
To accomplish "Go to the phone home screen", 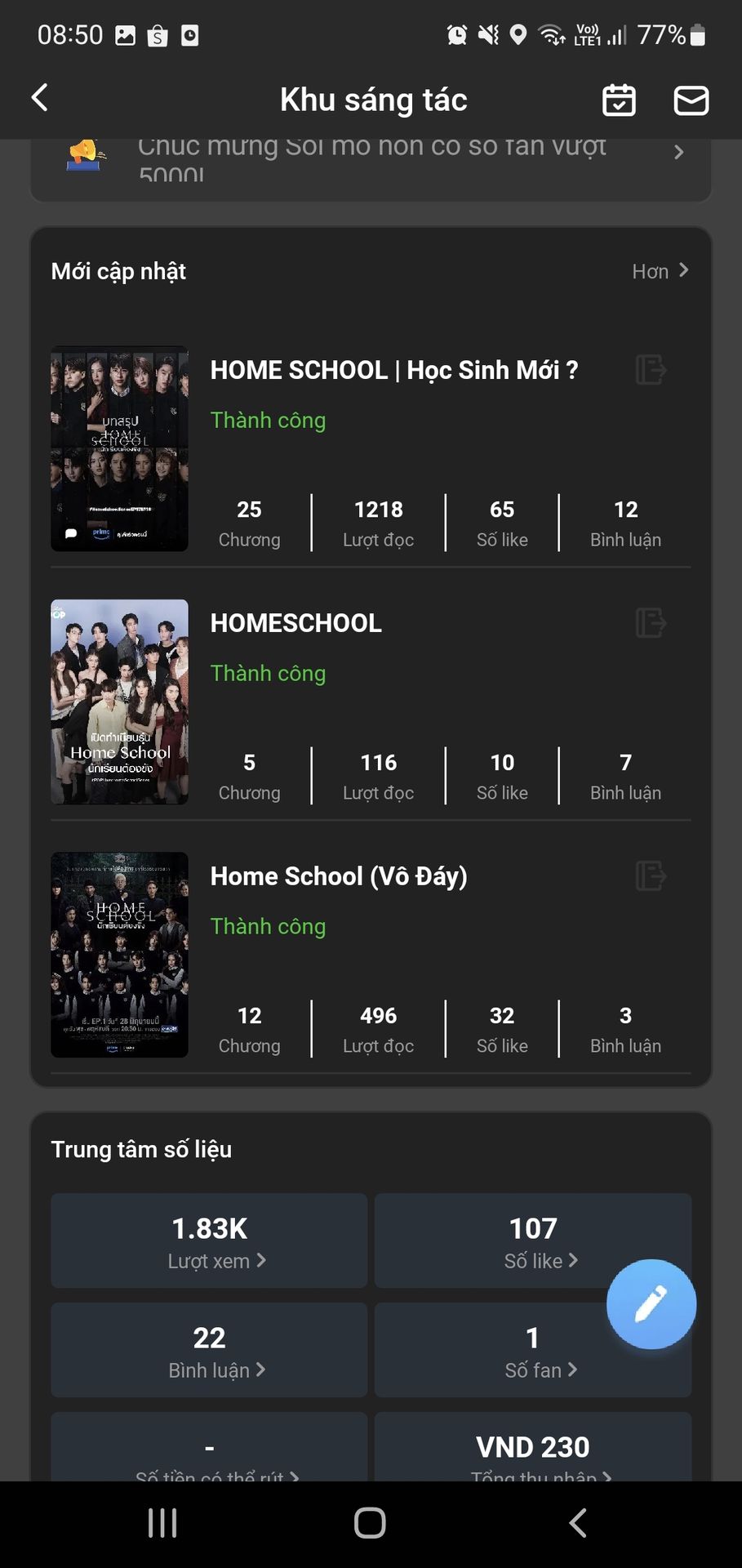I will [x=370, y=1523].
